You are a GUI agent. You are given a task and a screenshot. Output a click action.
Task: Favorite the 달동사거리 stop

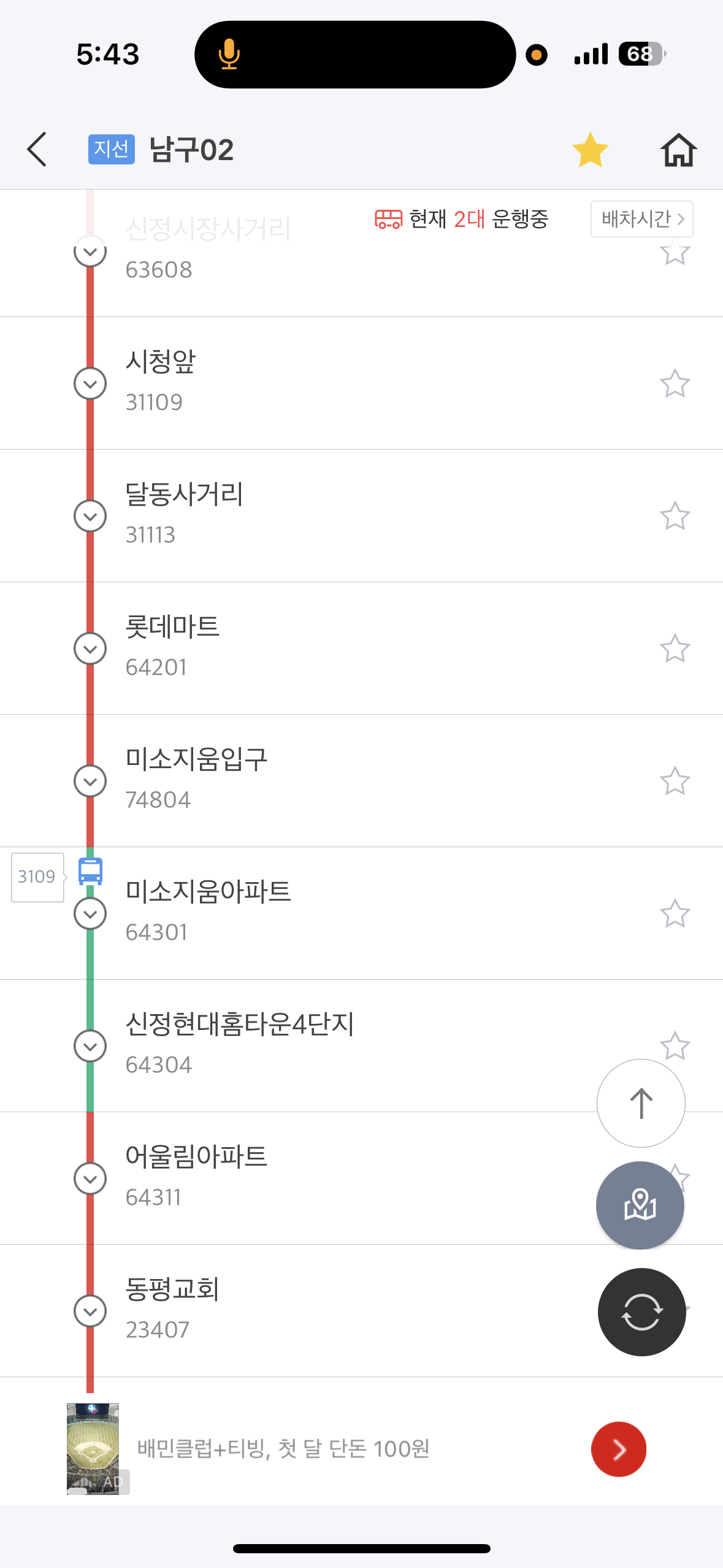point(675,516)
